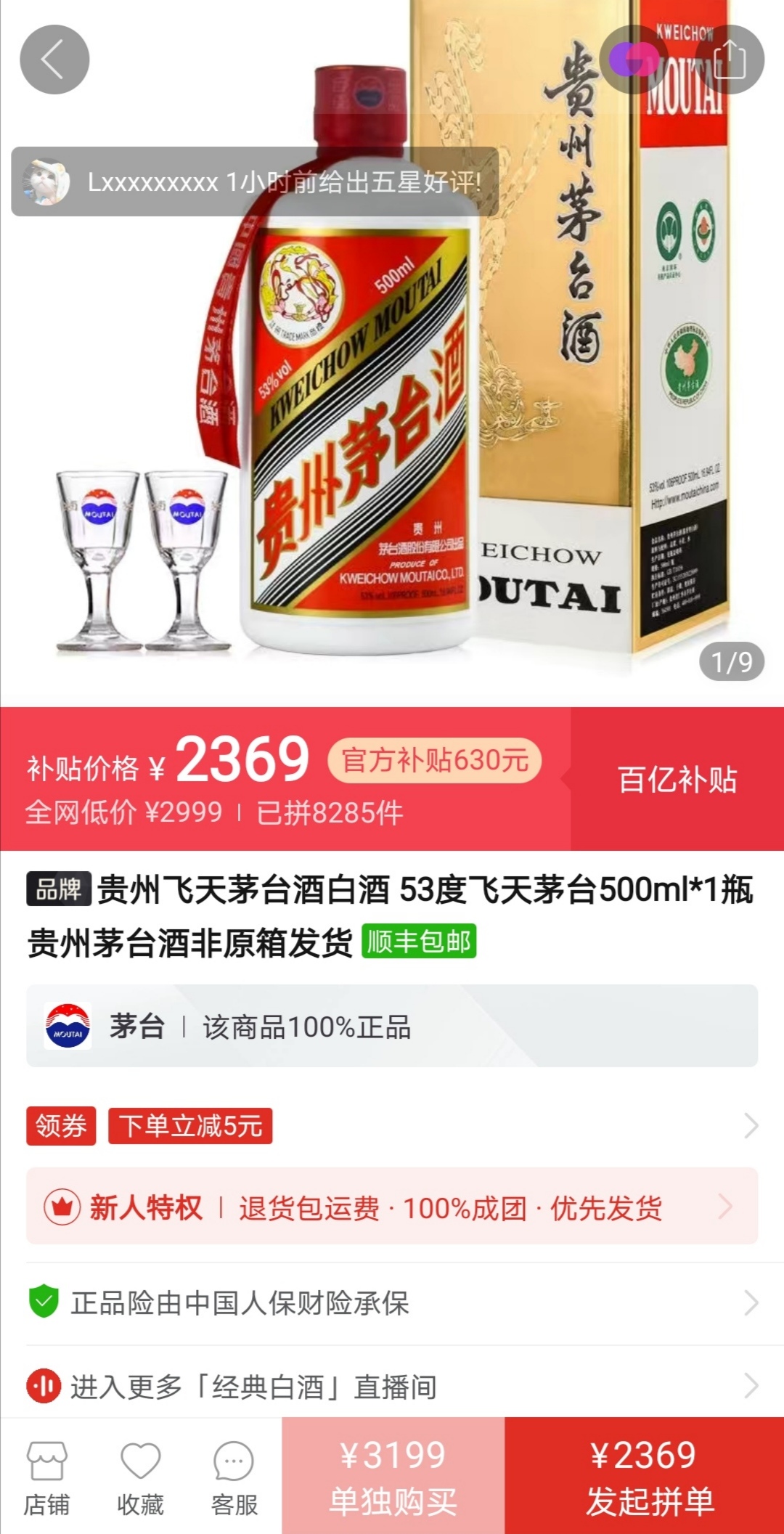The image size is (784, 1534).
Task: Share this Moutai product
Action: click(730, 60)
